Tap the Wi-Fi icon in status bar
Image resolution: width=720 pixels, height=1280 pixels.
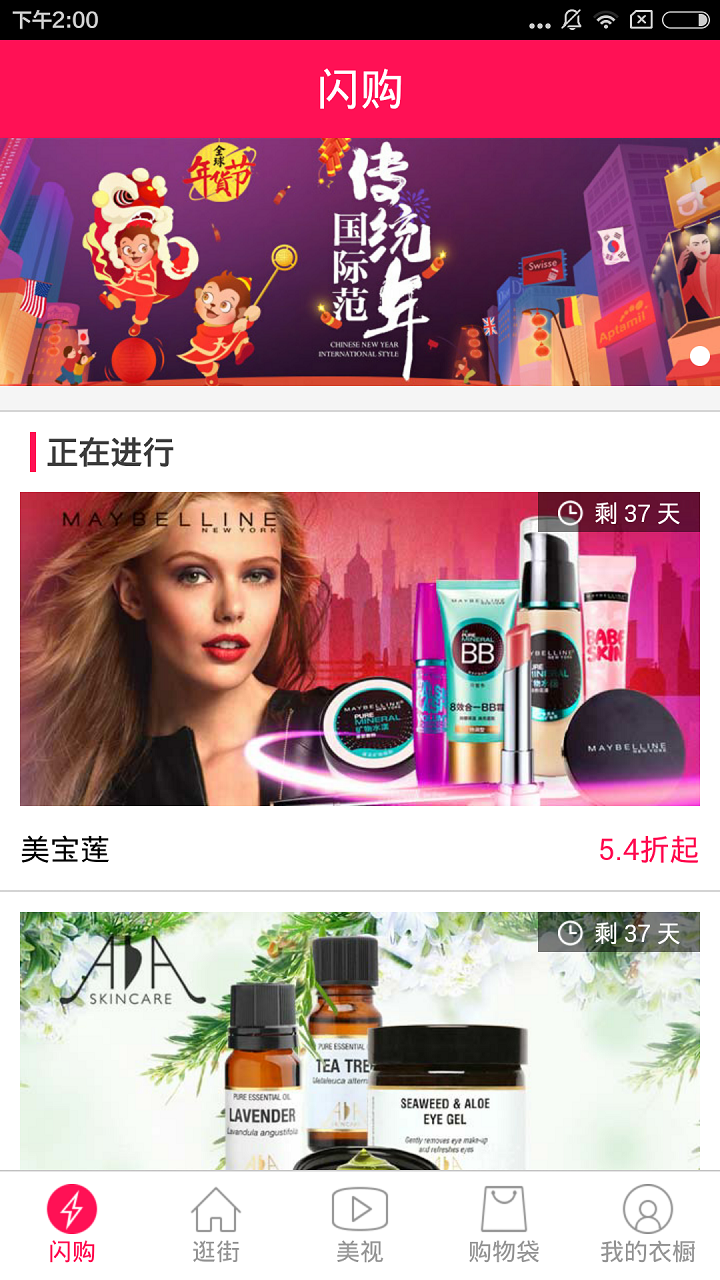[x=607, y=18]
